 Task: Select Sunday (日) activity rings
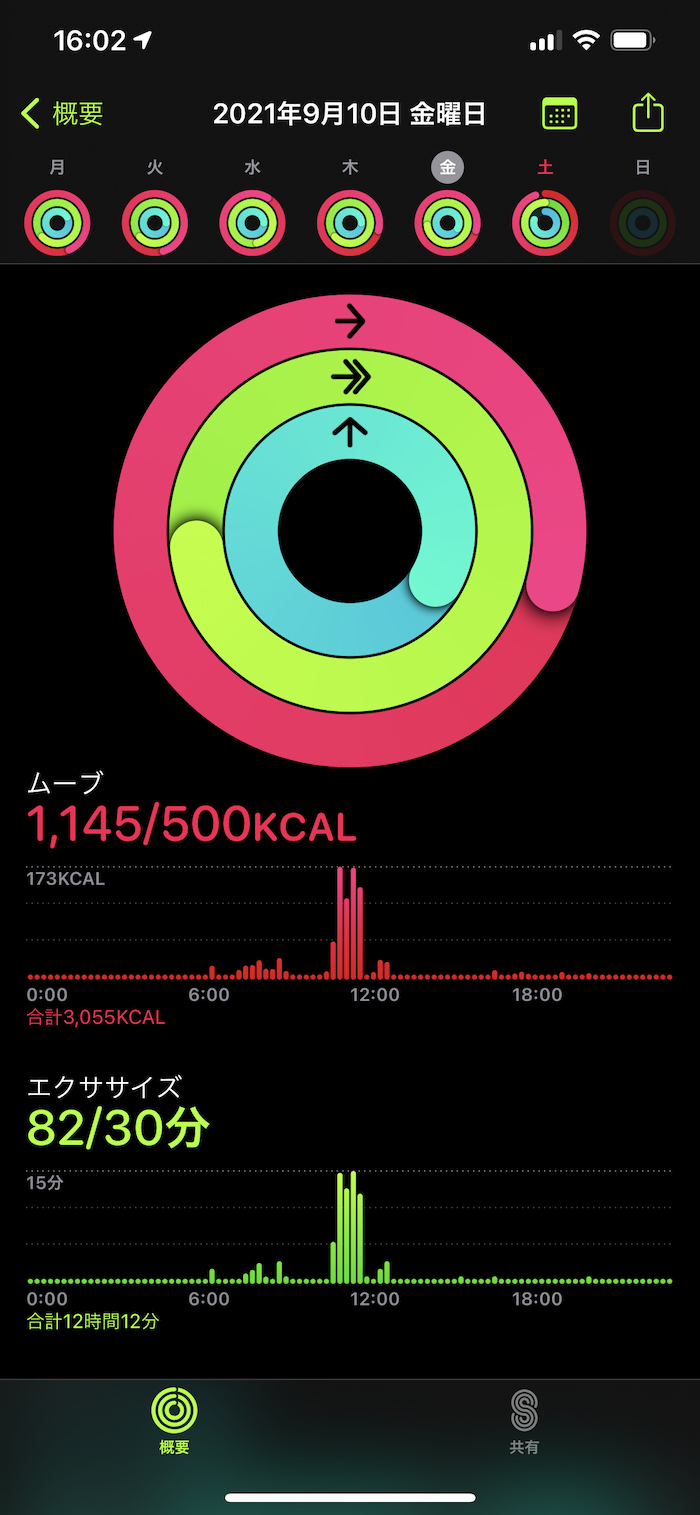643,222
